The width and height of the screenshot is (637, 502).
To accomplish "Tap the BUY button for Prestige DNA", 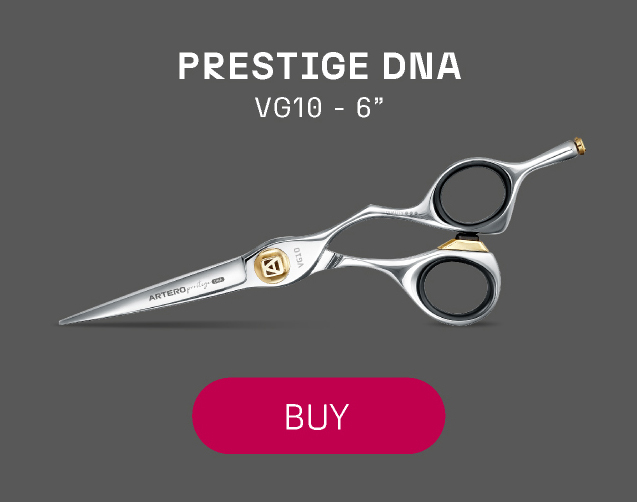I will (x=318, y=416).
